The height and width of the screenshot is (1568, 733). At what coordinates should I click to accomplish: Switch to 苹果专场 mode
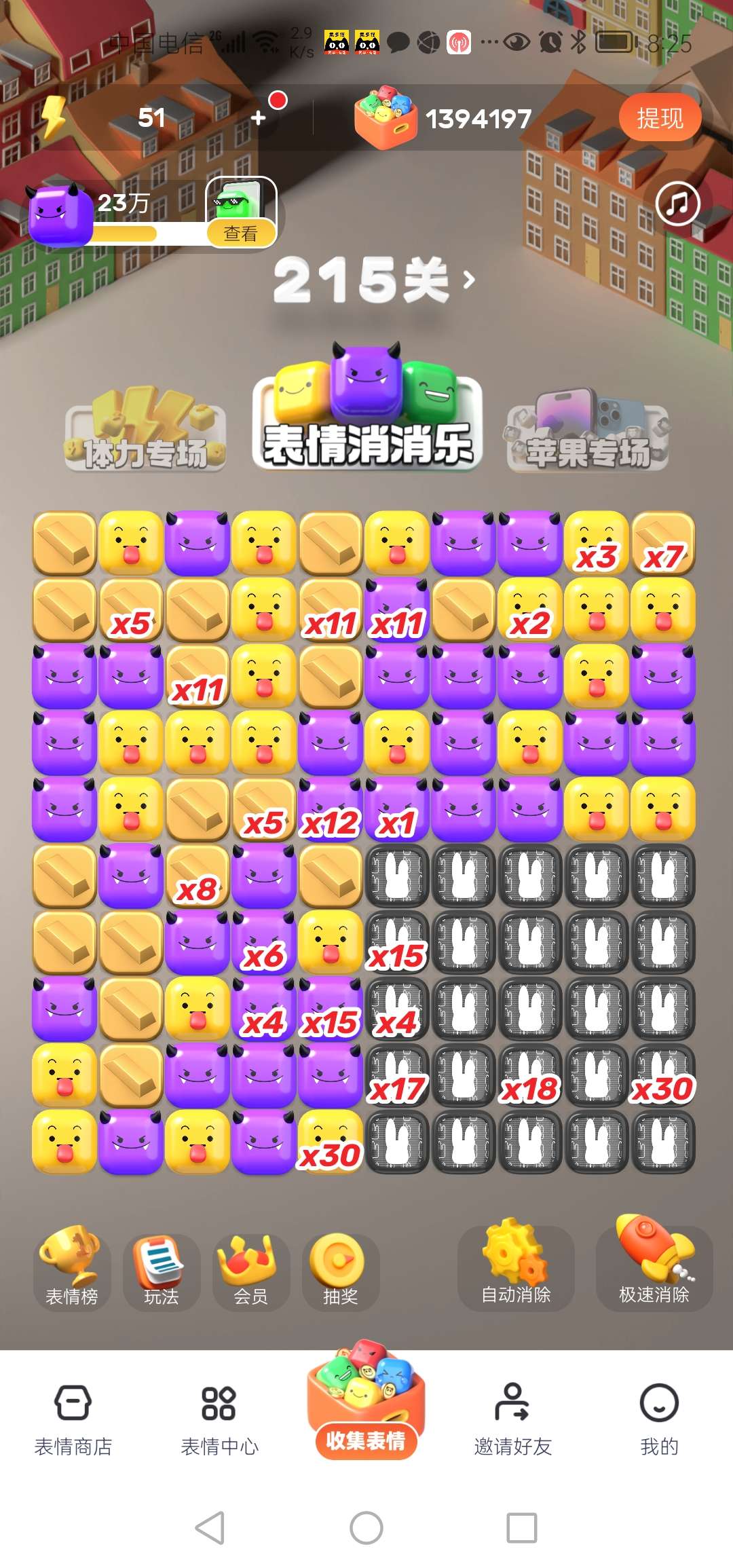pos(588,432)
